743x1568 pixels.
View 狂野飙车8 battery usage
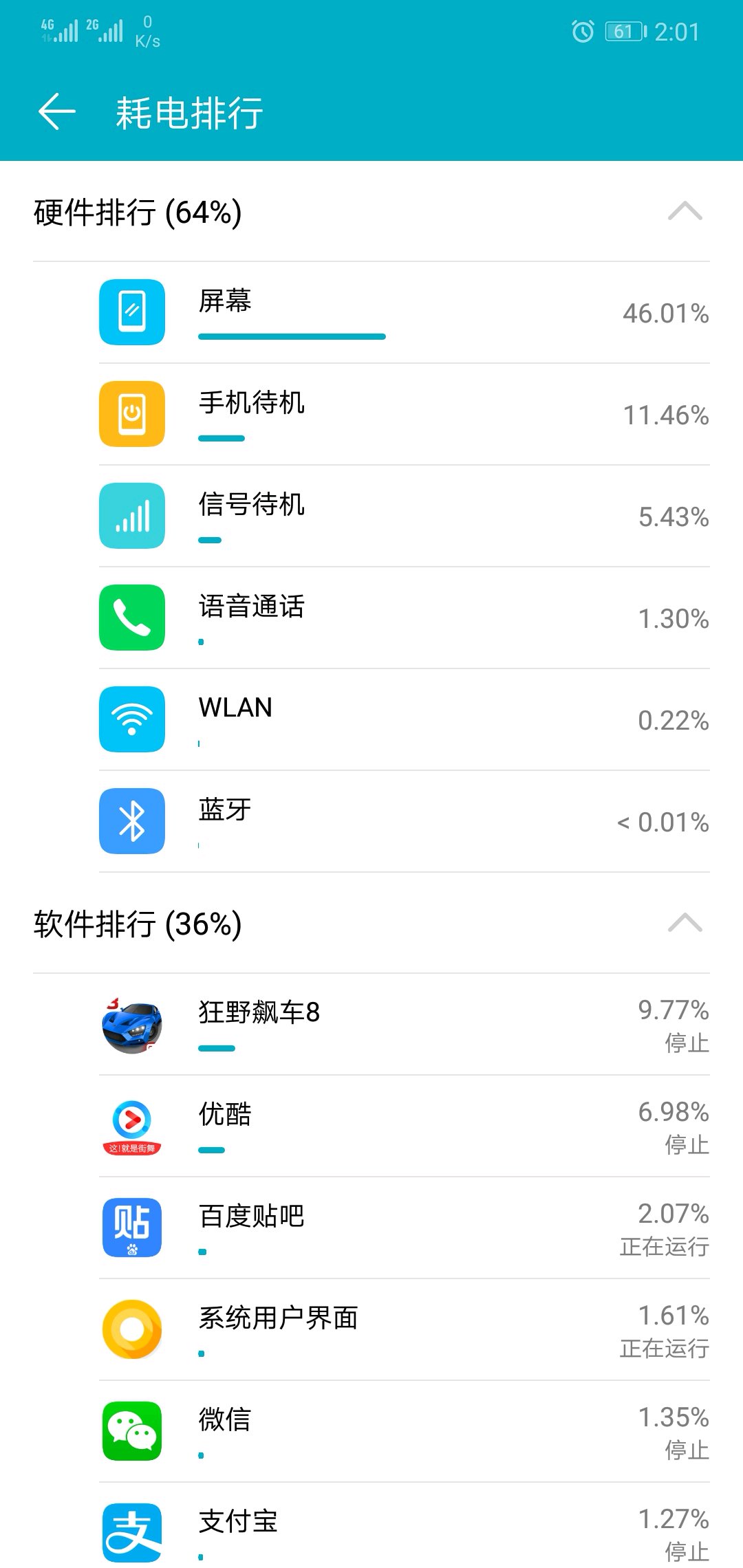point(405,1025)
